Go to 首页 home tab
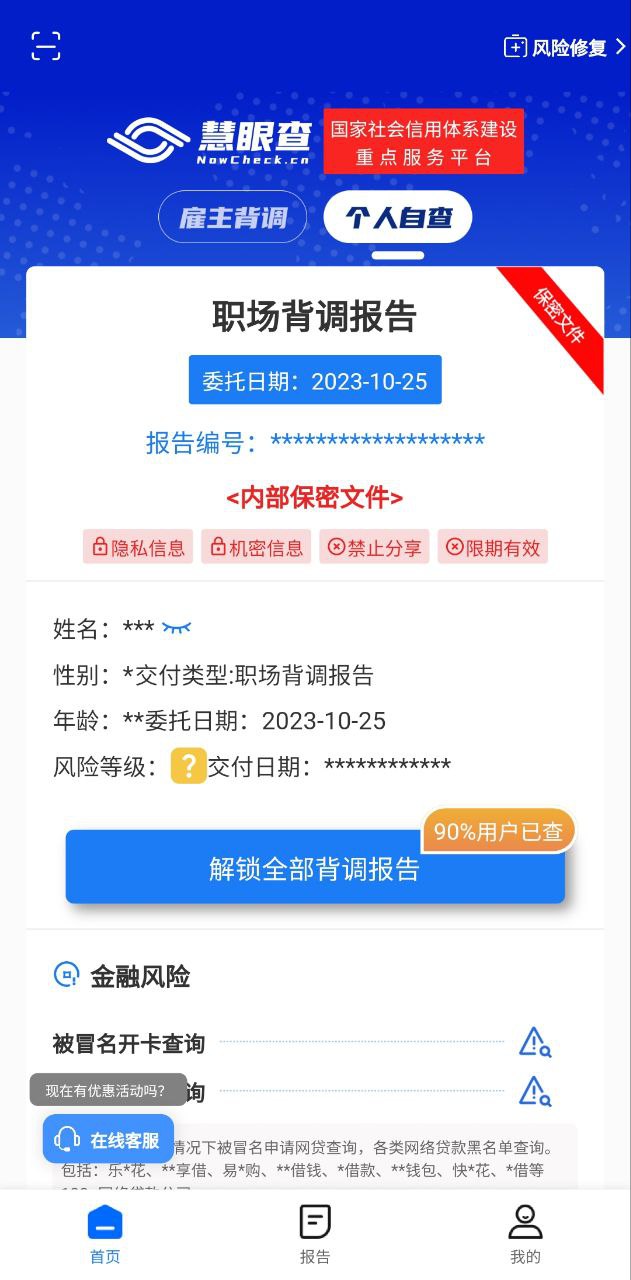Viewport: 631px width, 1280px height. point(105,1233)
